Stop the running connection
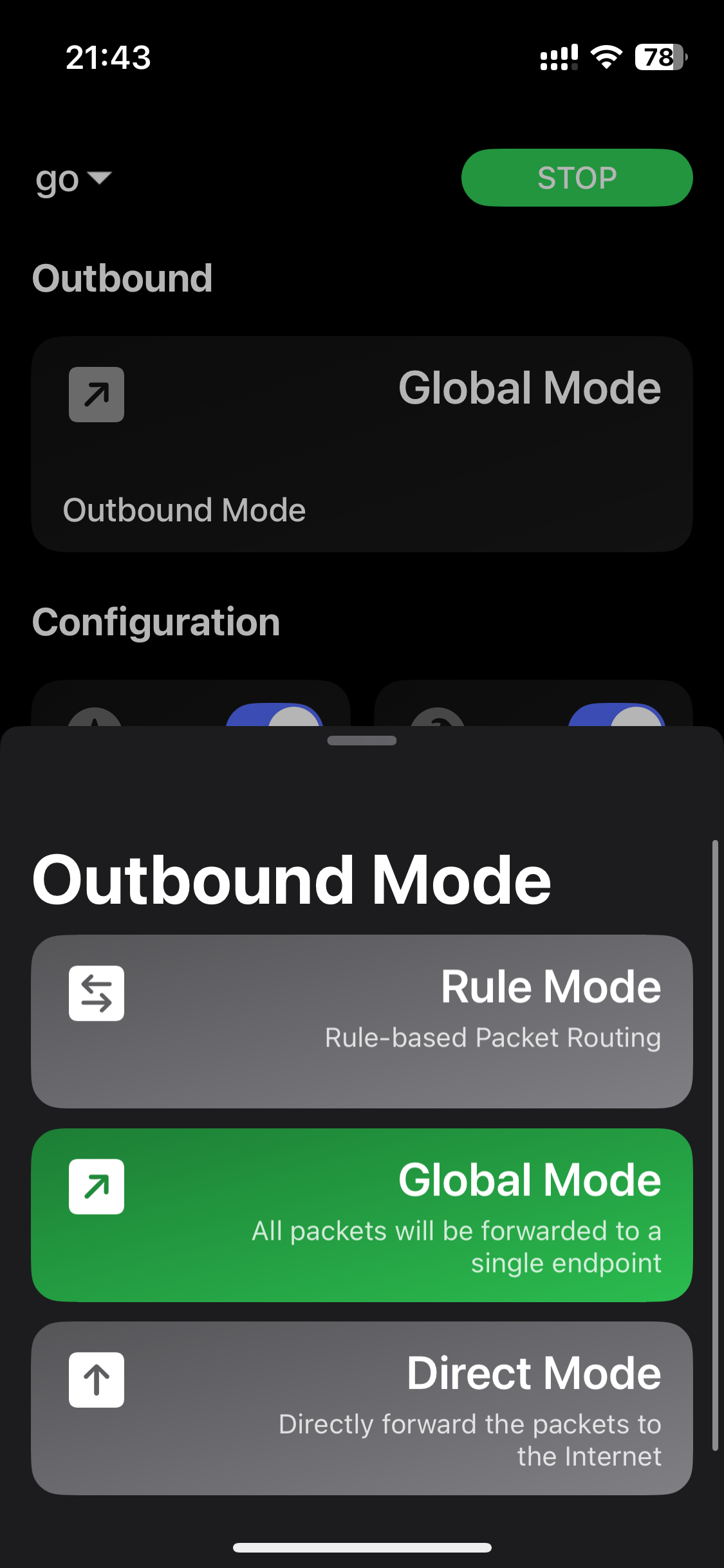Viewport: 724px width, 1568px height. pos(577,178)
